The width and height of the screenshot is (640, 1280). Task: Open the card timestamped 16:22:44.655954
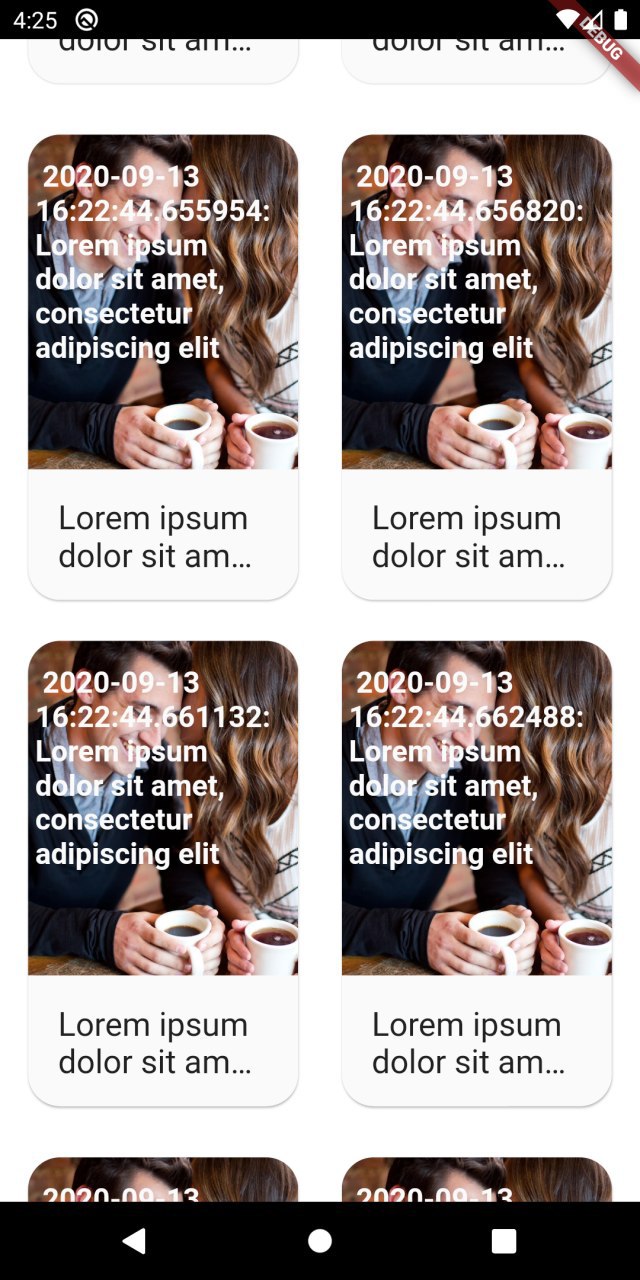pos(163,366)
